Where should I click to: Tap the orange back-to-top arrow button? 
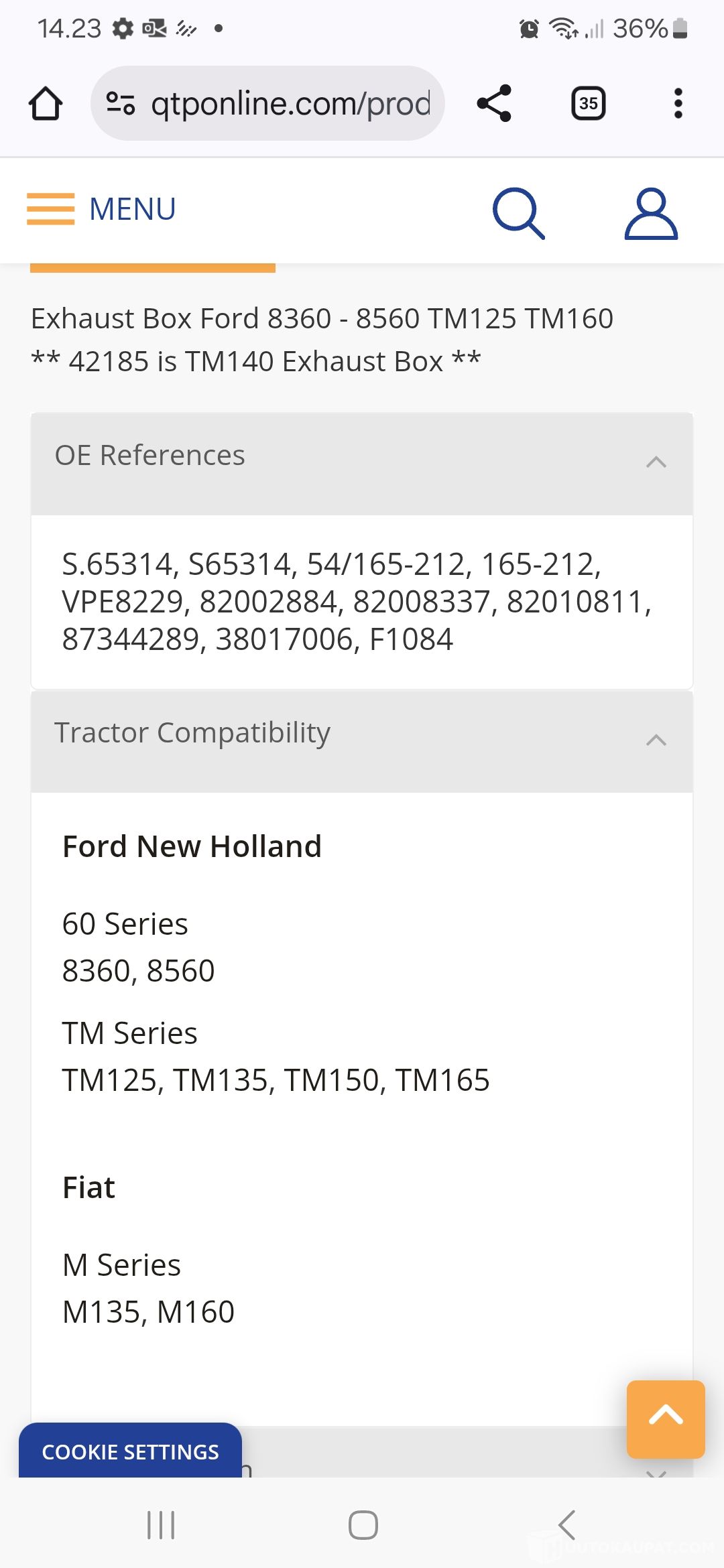pyautogui.click(x=666, y=1419)
